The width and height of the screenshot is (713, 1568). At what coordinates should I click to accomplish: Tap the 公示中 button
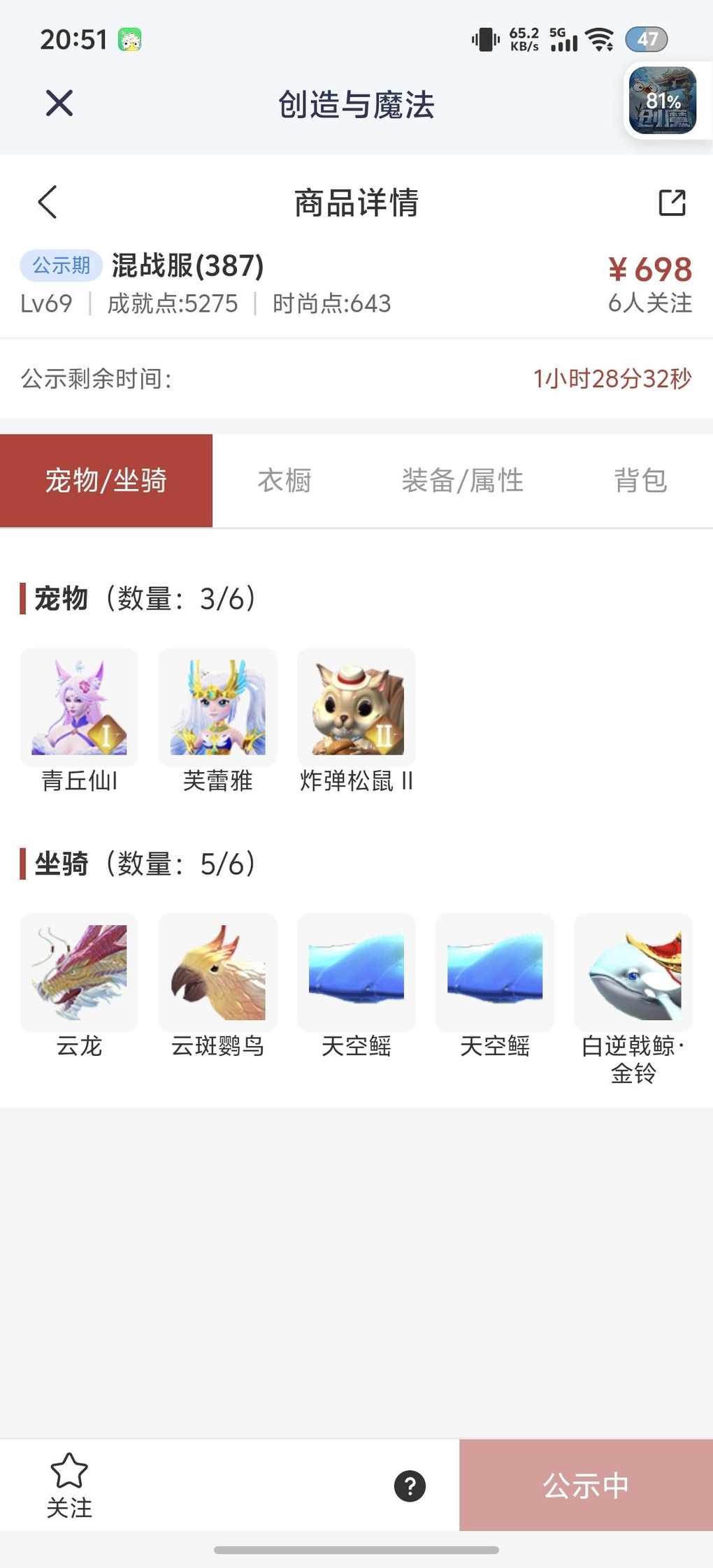[x=586, y=1486]
